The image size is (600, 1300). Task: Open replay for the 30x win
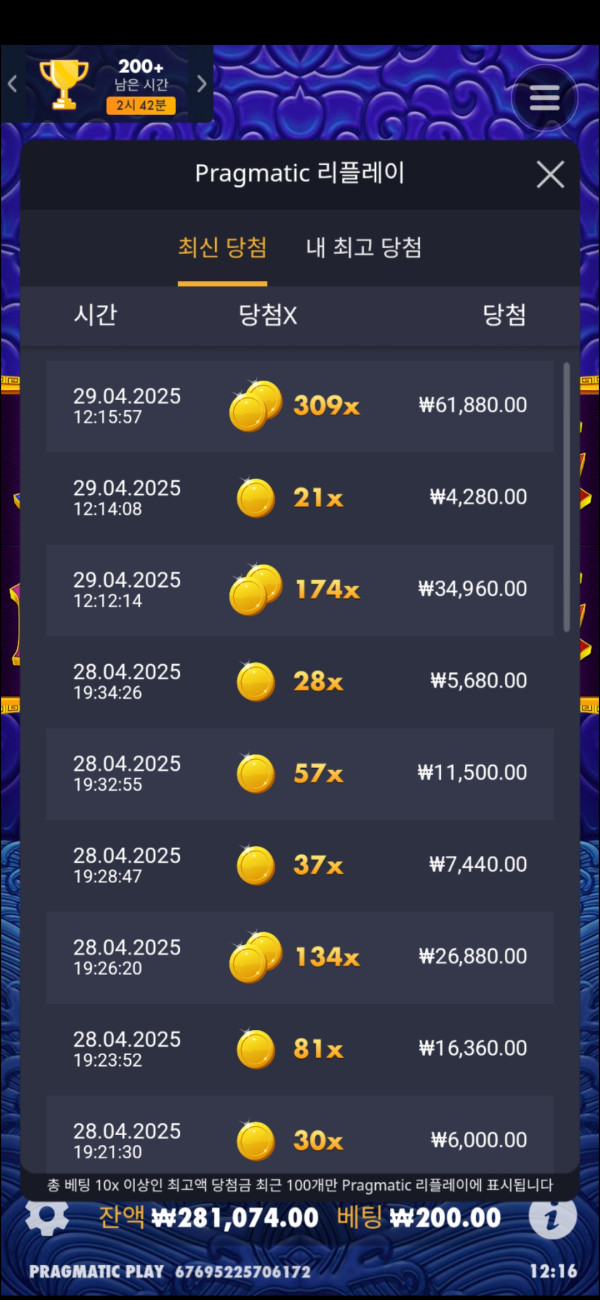point(299,1140)
